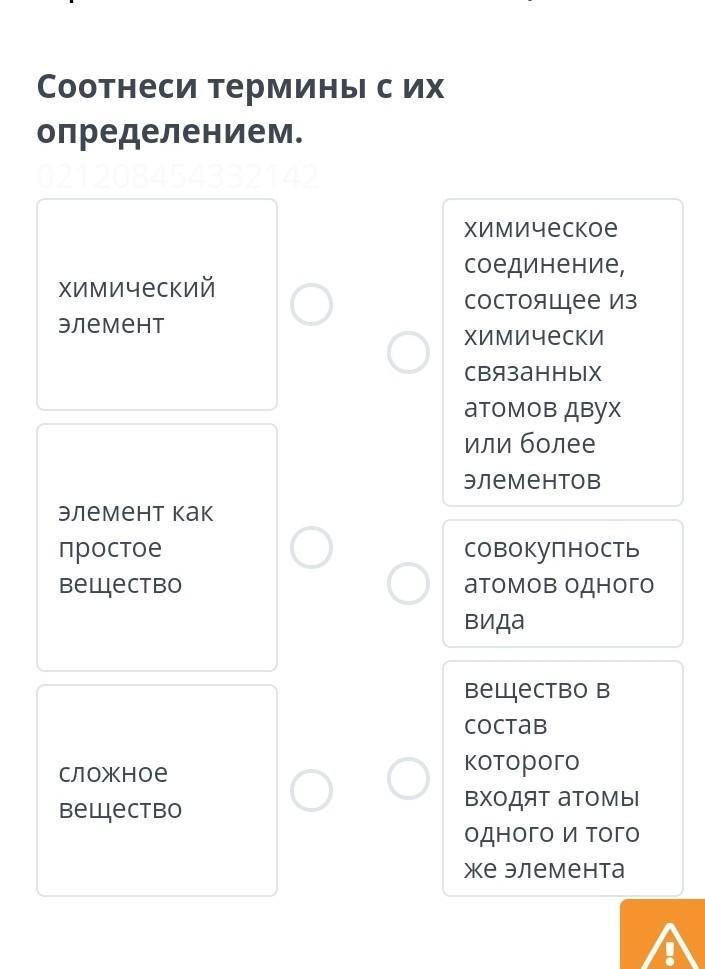Select the circle beside 'химический элемент'
Screen dimensions: 705x969
point(311,305)
